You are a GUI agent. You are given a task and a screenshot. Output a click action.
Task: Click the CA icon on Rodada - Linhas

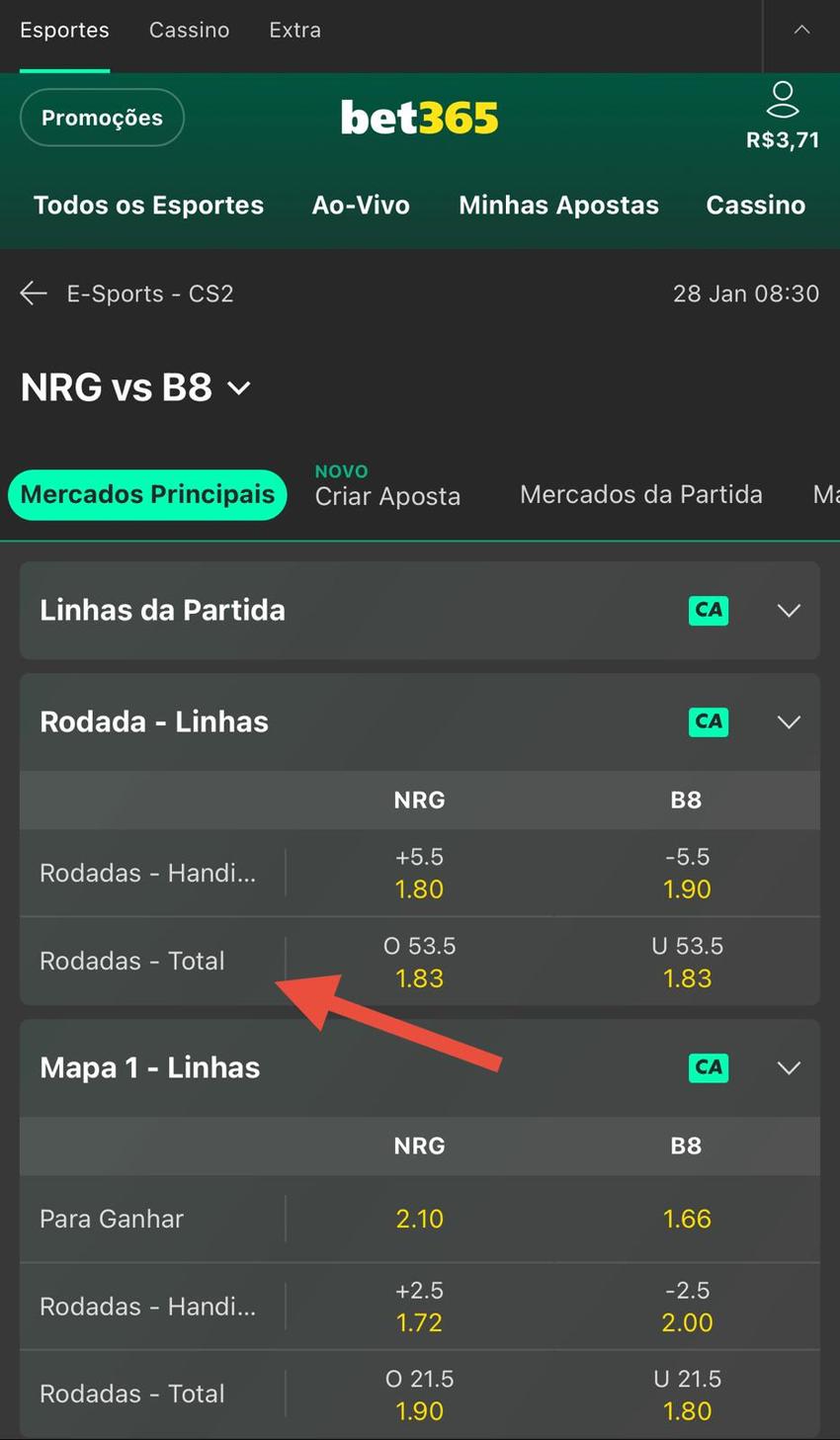point(708,722)
